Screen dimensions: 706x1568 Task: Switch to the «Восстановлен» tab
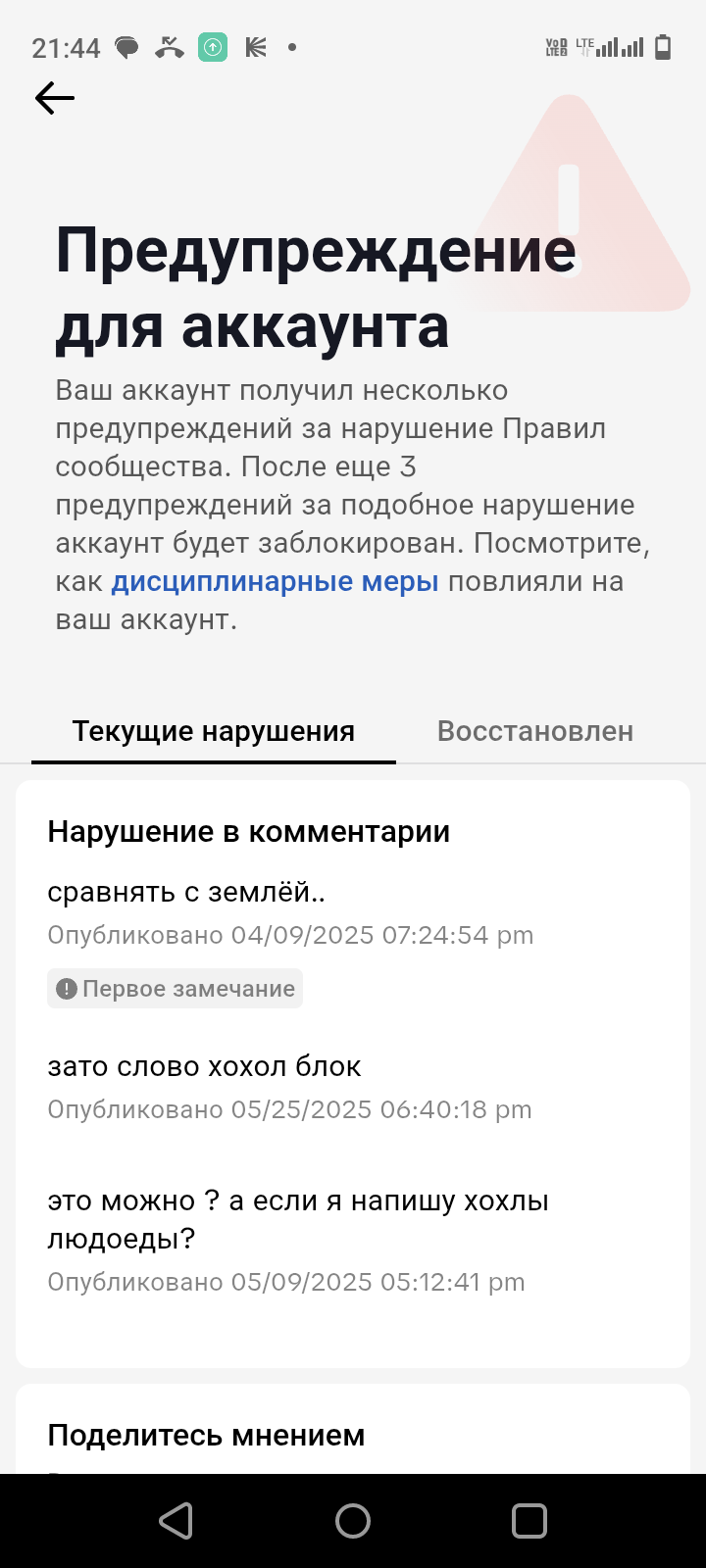click(534, 731)
